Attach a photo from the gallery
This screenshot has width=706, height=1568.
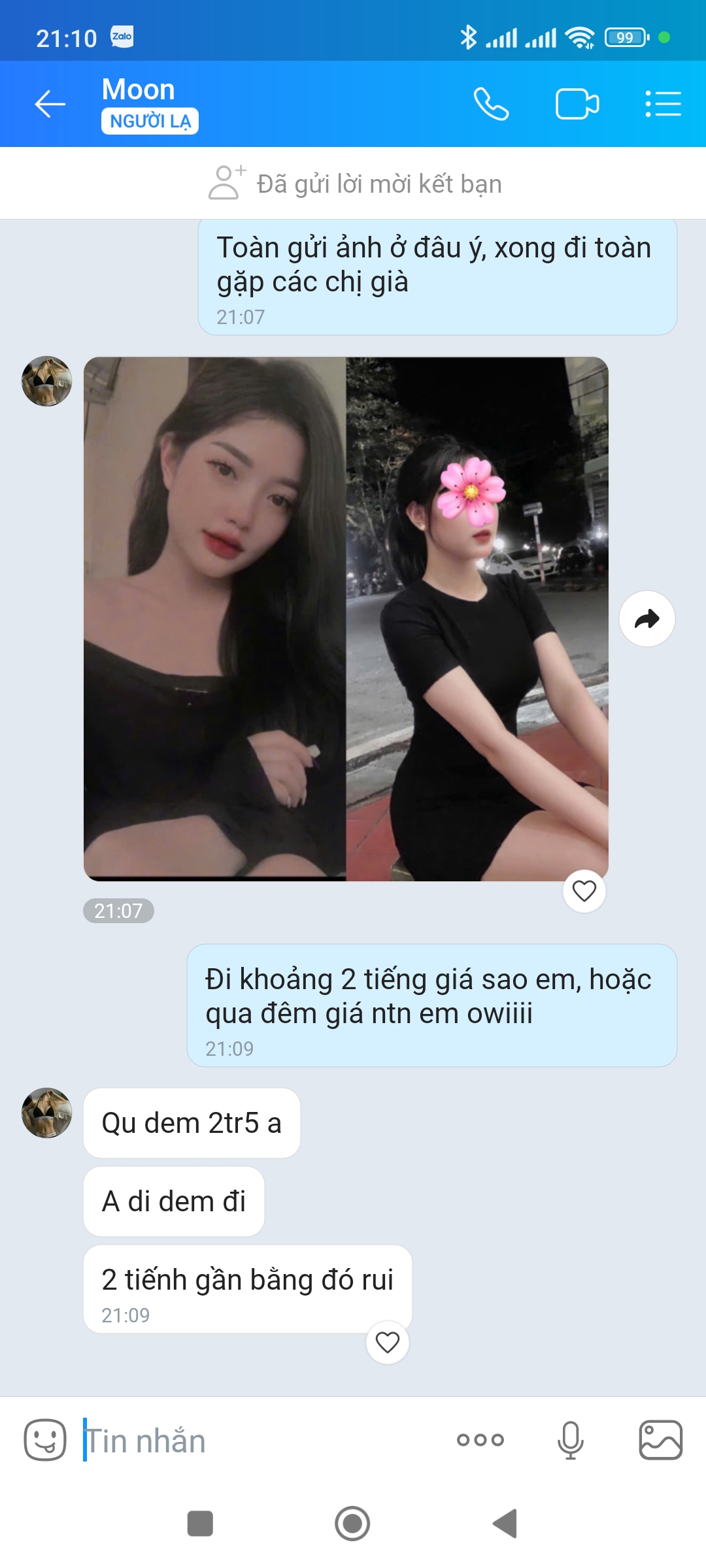click(x=660, y=1440)
